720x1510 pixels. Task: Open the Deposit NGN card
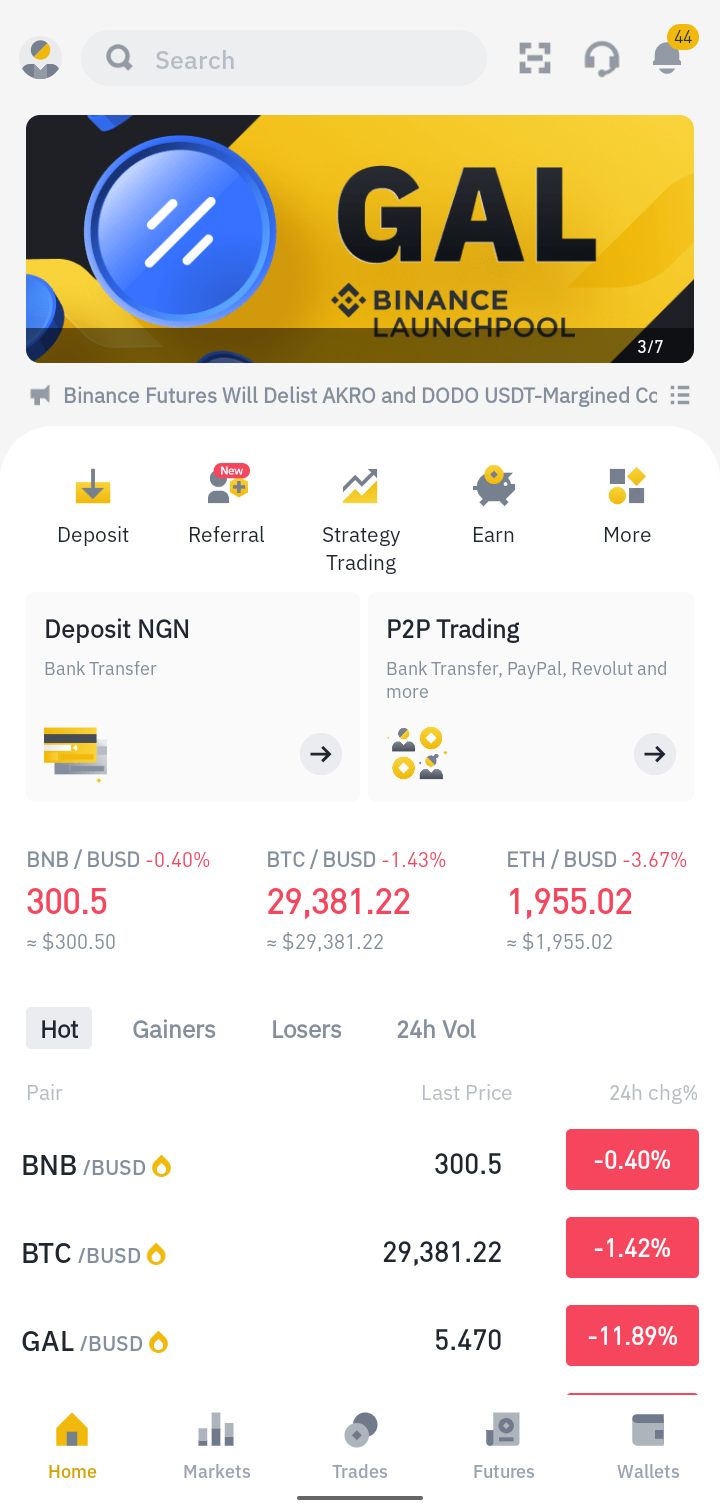point(193,697)
